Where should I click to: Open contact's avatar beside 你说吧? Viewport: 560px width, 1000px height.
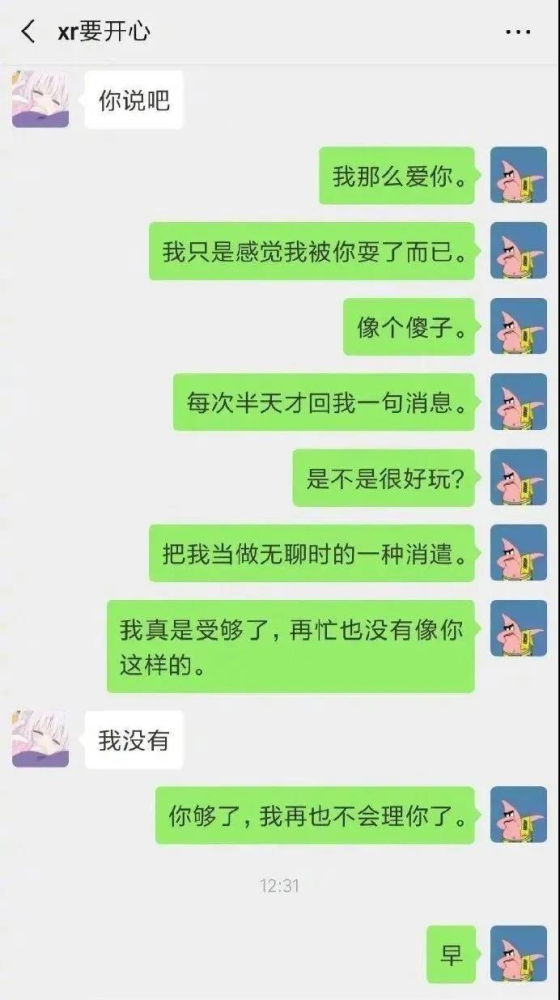point(40,99)
